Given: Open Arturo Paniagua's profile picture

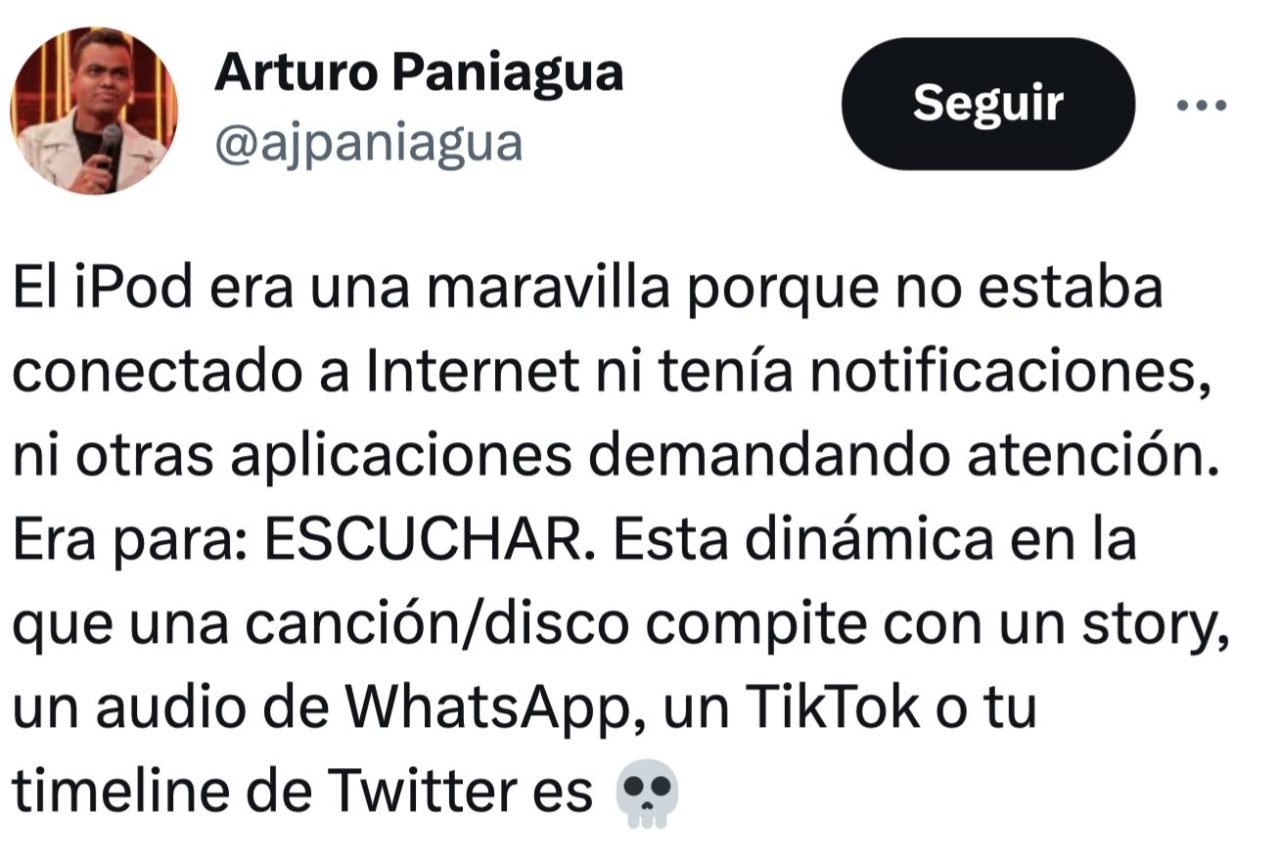Looking at the screenshot, I should (94, 110).
